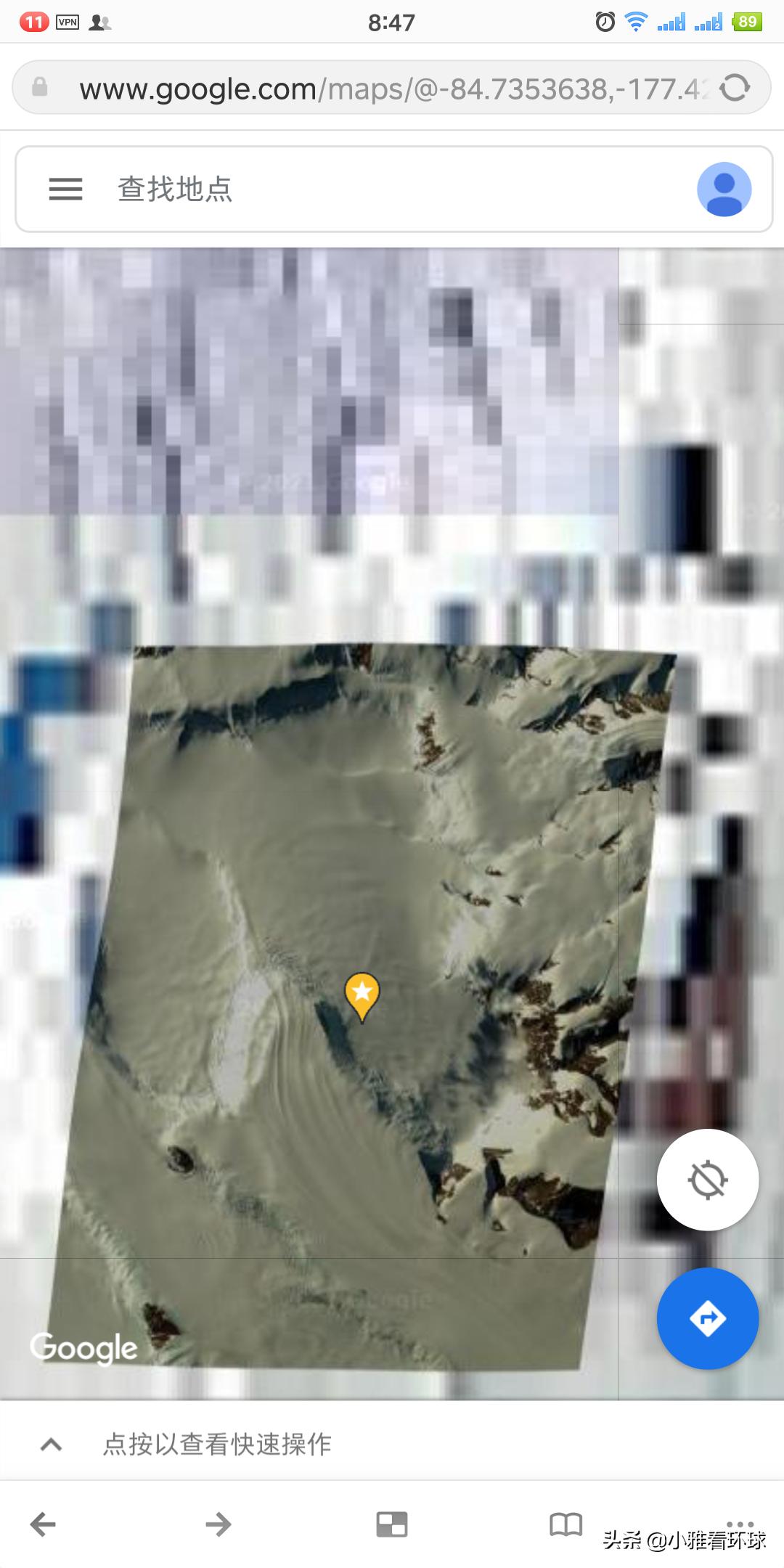Tap the Google logo watermark on the map
The height and width of the screenshot is (1568, 784).
(82, 1347)
